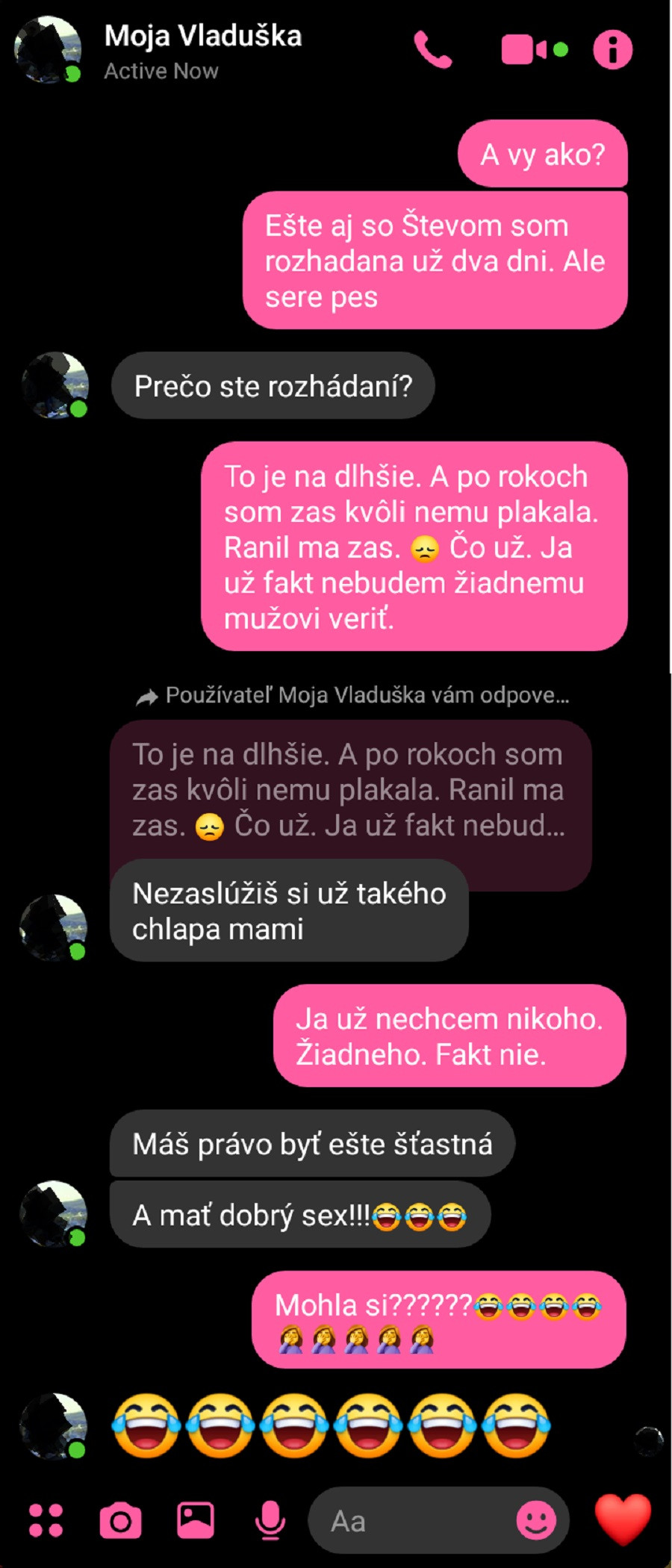The image size is (672, 1568).
Task: Send the red heart reaction
Action: click(623, 1519)
